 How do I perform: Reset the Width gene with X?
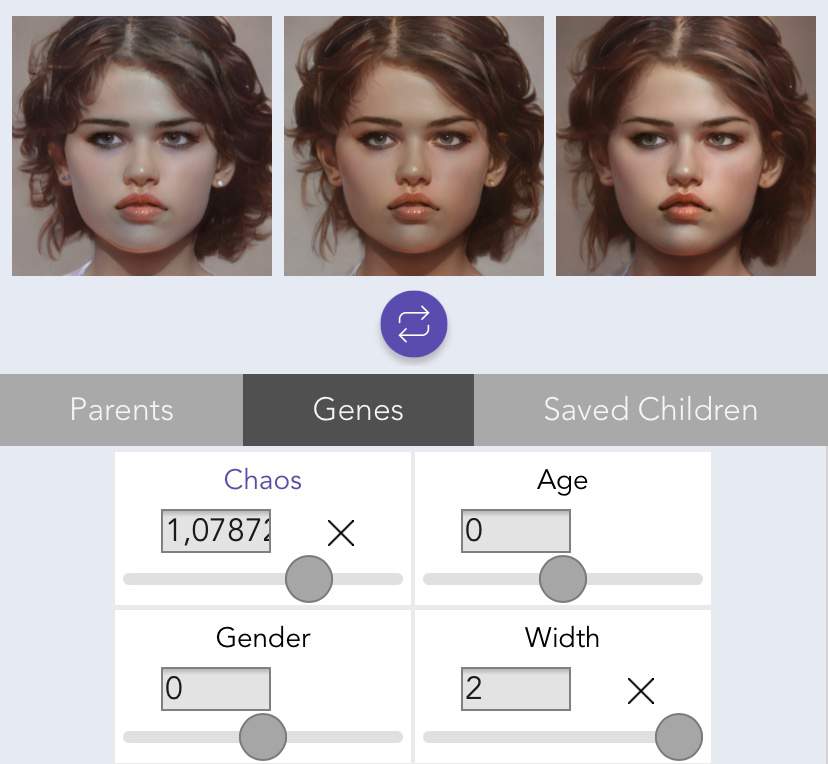(x=641, y=691)
